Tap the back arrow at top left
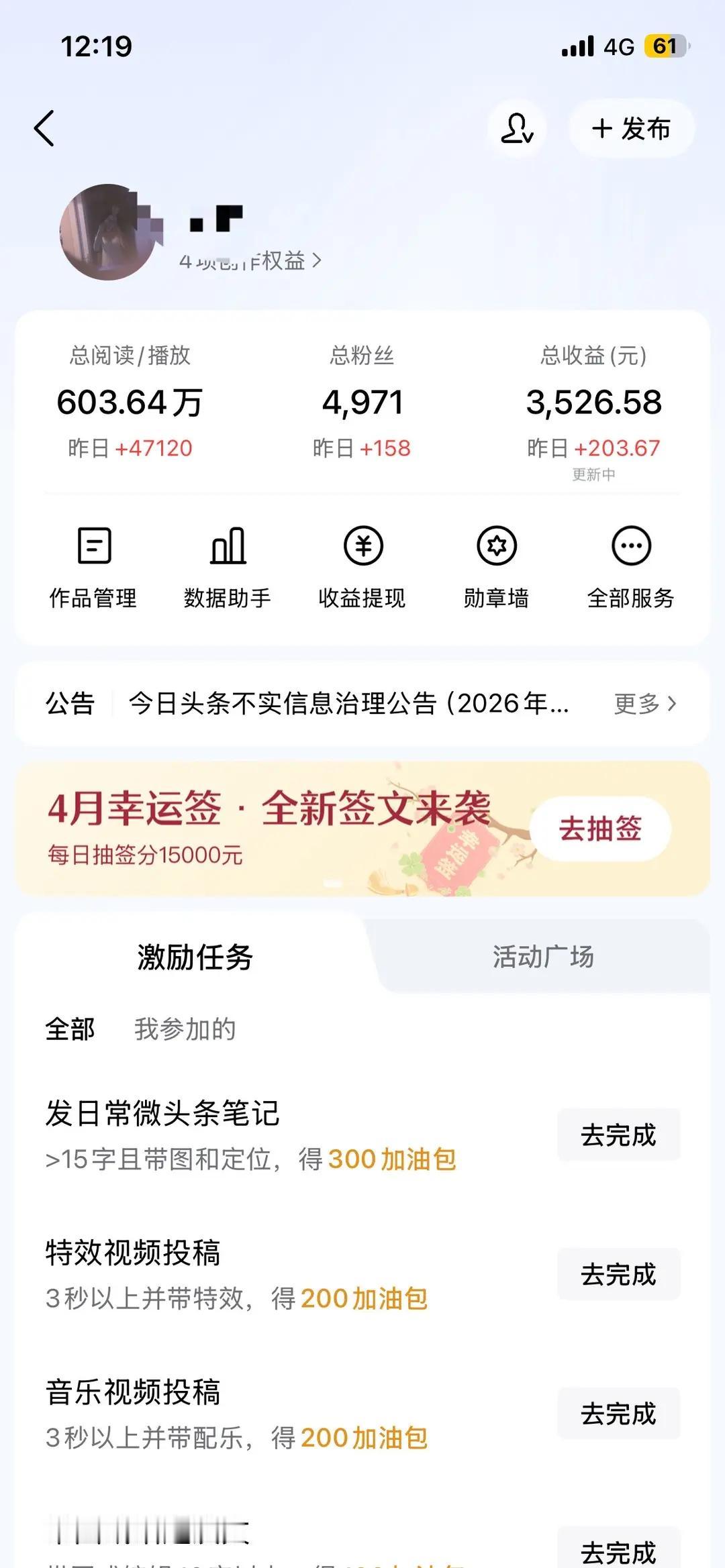This screenshot has width=725, height=1568. 44,128
